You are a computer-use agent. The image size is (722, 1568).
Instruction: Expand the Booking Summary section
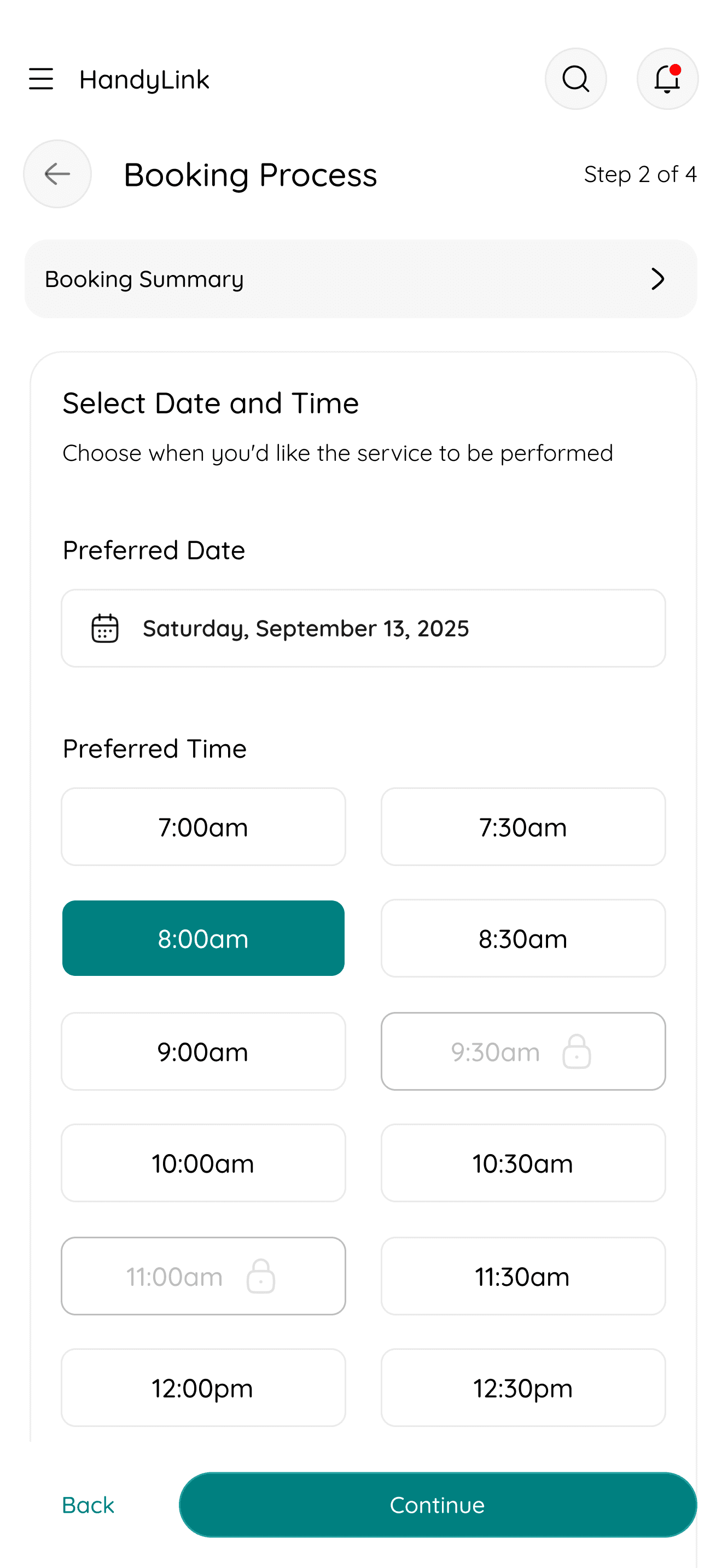pyautogui.click(x=360, y=279)
